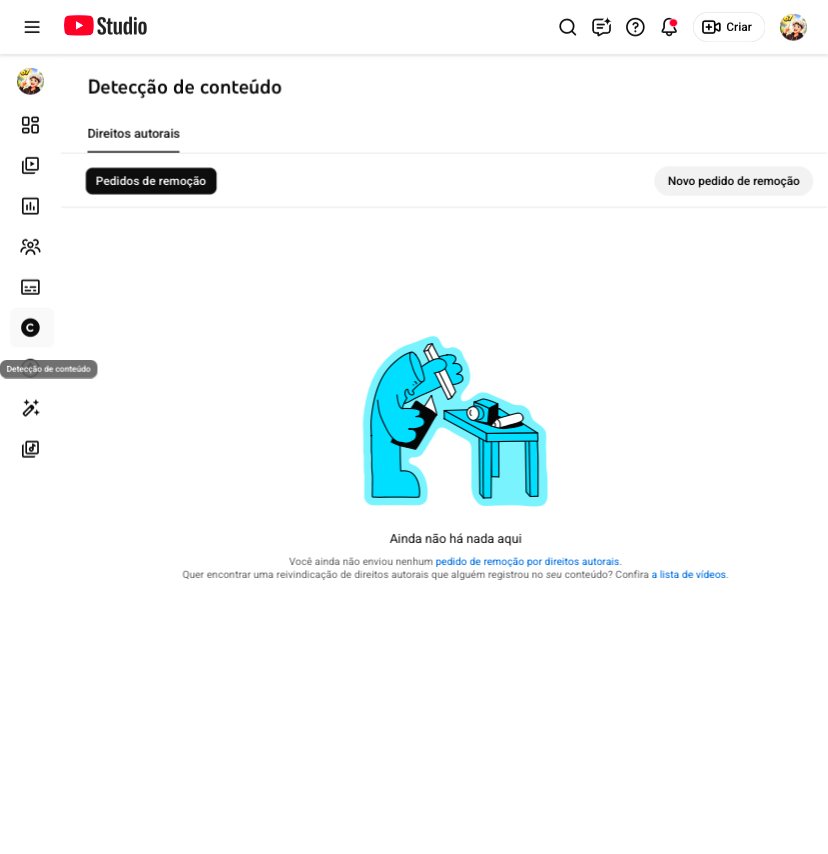Screen dimensions: 828x854
Task: Open the hamburger navigation menu
Action: tap(32, 27)
